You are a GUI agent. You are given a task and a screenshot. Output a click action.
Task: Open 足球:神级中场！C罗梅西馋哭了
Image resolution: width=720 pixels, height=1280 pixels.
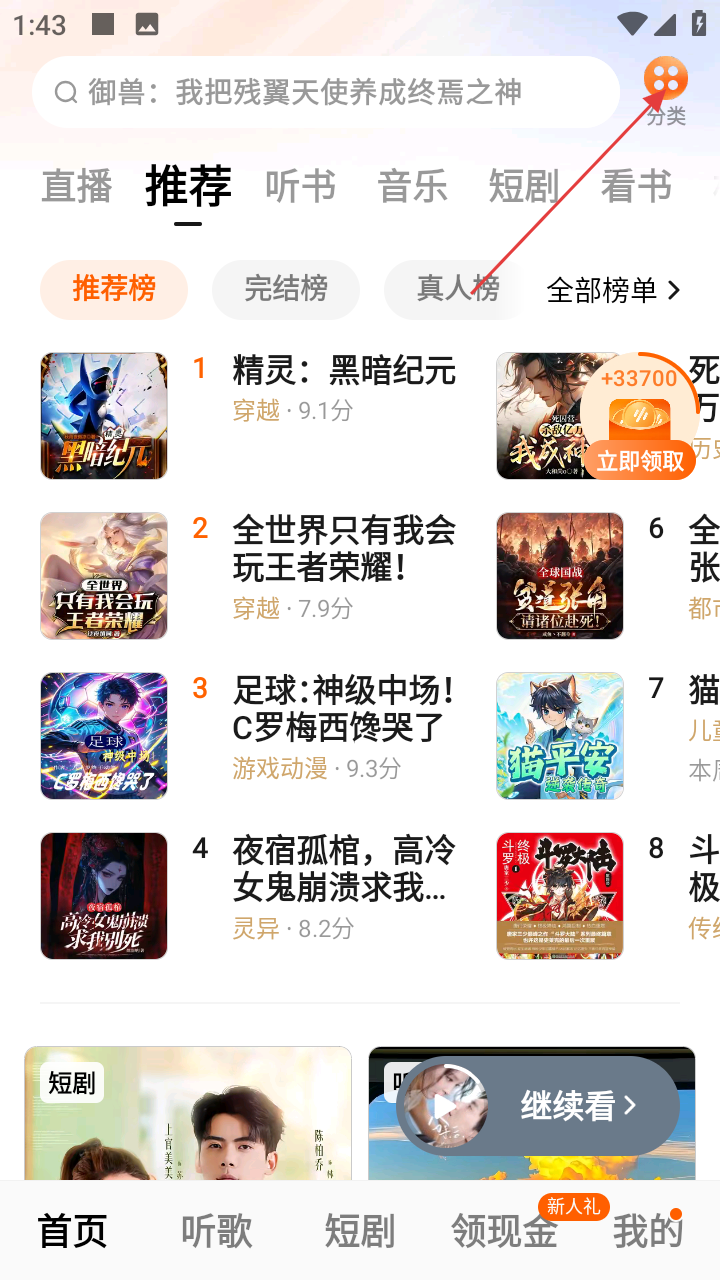point(344,708)
